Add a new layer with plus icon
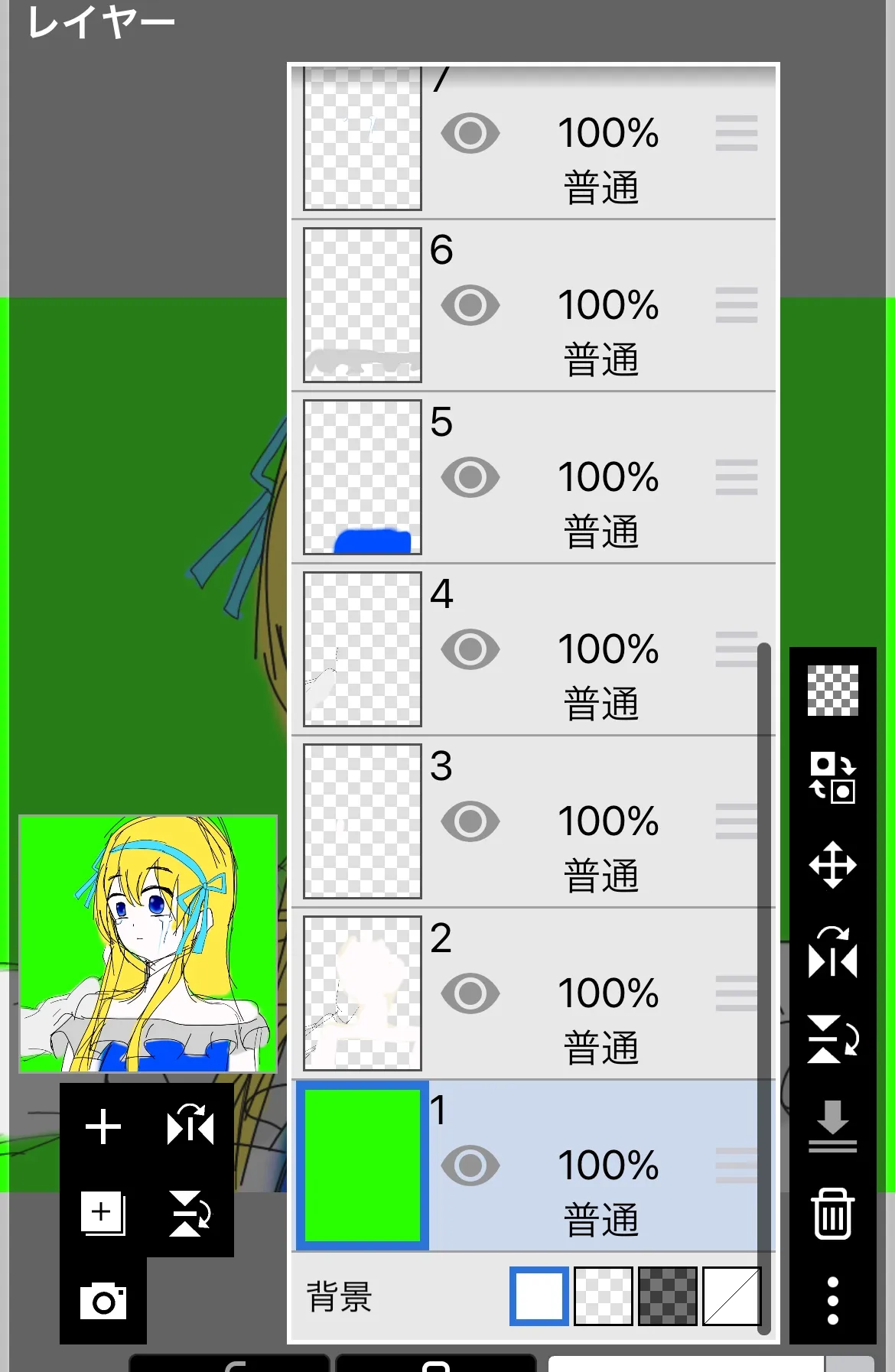Viewport: 895px width, 1372px height. 103,1127
